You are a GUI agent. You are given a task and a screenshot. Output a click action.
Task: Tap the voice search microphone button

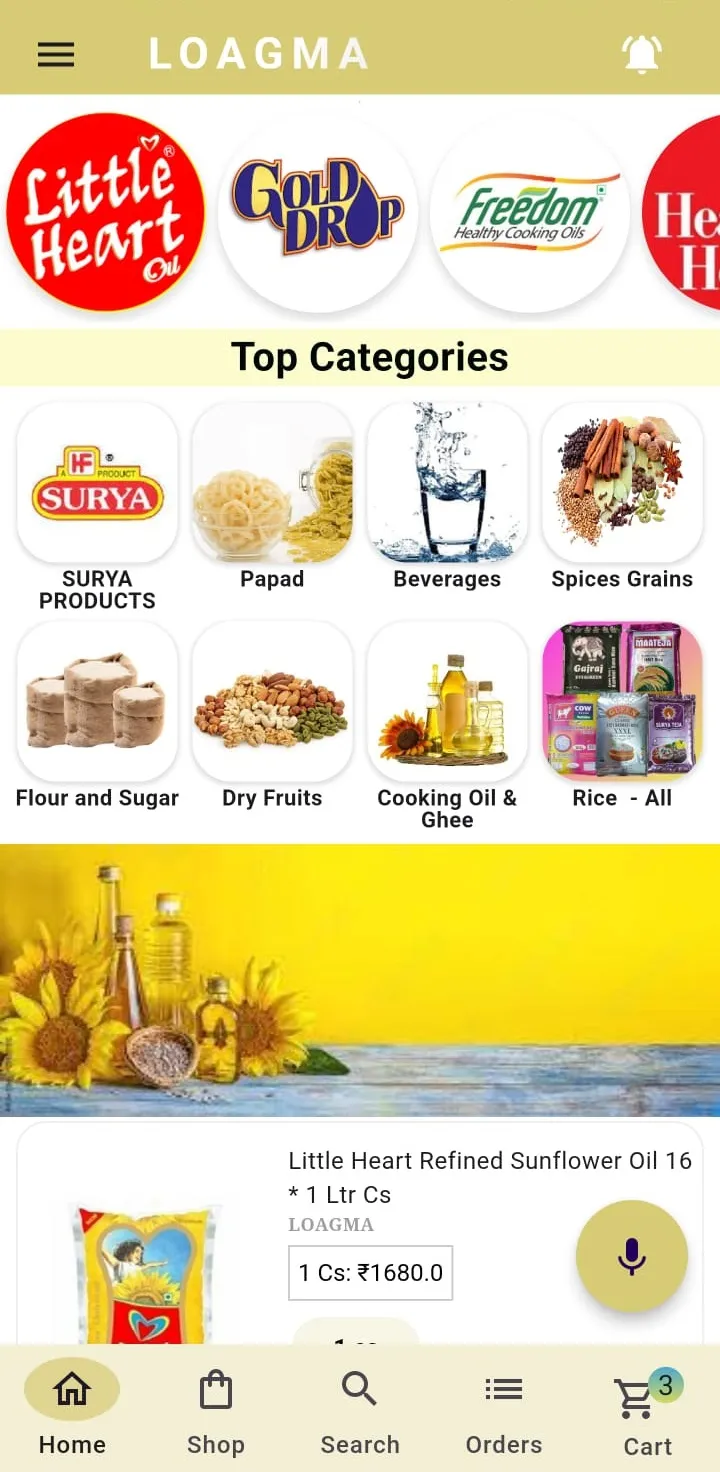click(x=631, y=1255)
